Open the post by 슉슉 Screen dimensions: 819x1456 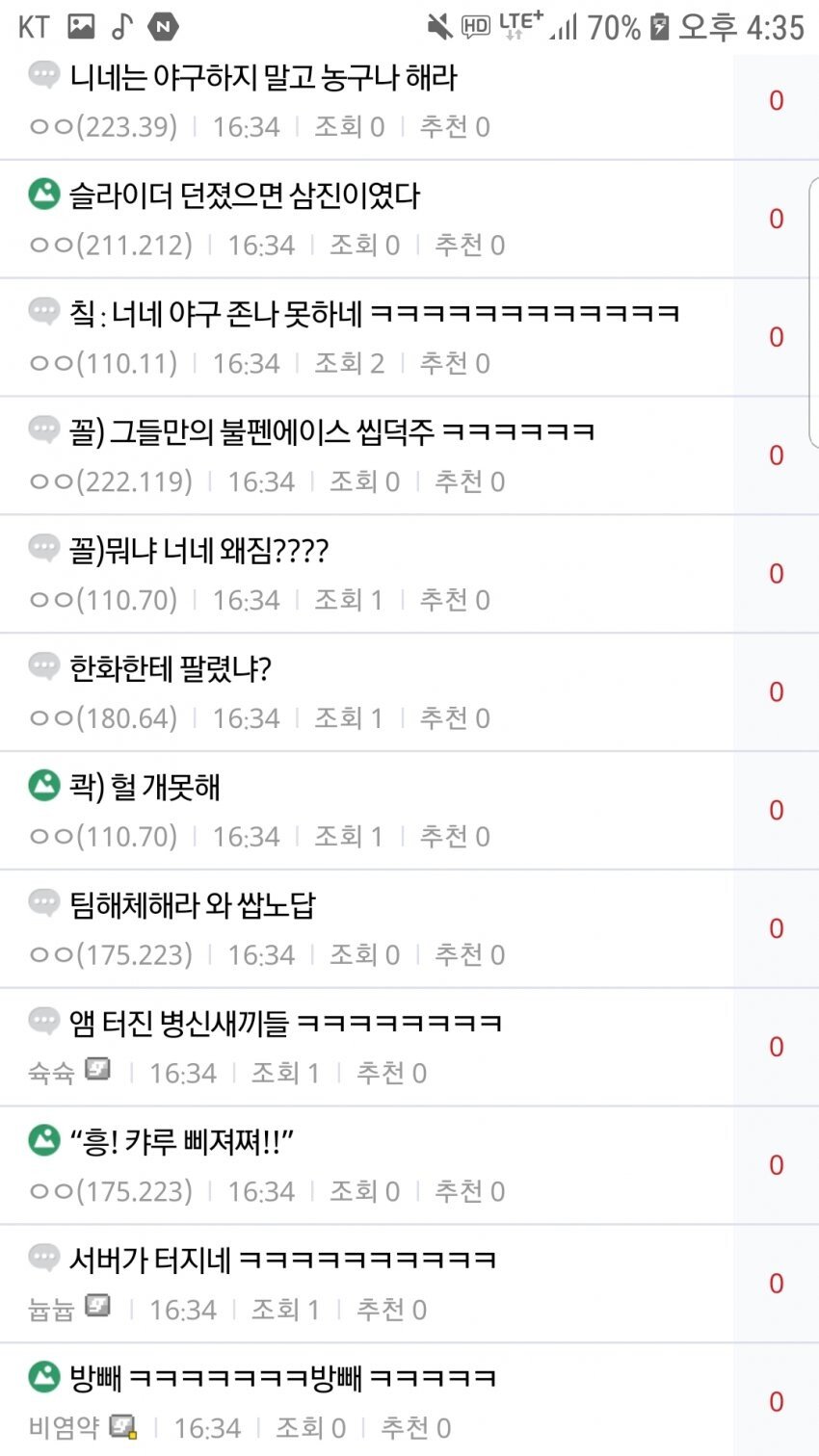click(x=285, y=1024)
